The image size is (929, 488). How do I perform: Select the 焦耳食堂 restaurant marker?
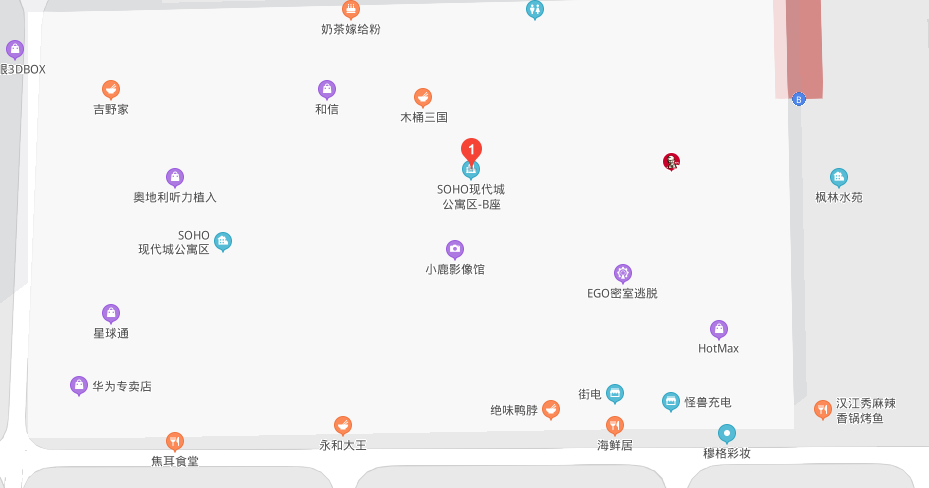pos(175,442)
